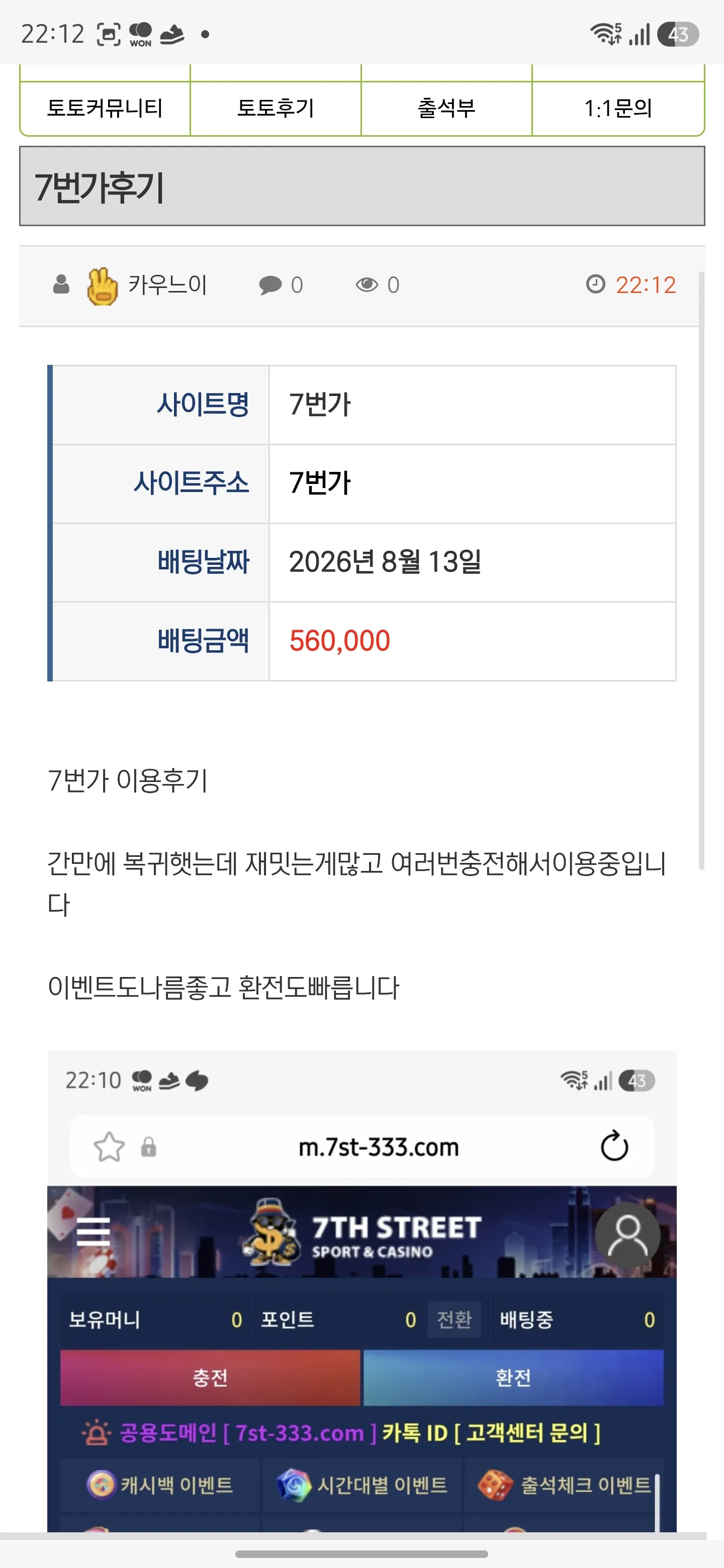View author 카우느이's profile
Image resolution: width=724 pixels, height=1568 pixels.
[x=167, y=285]
